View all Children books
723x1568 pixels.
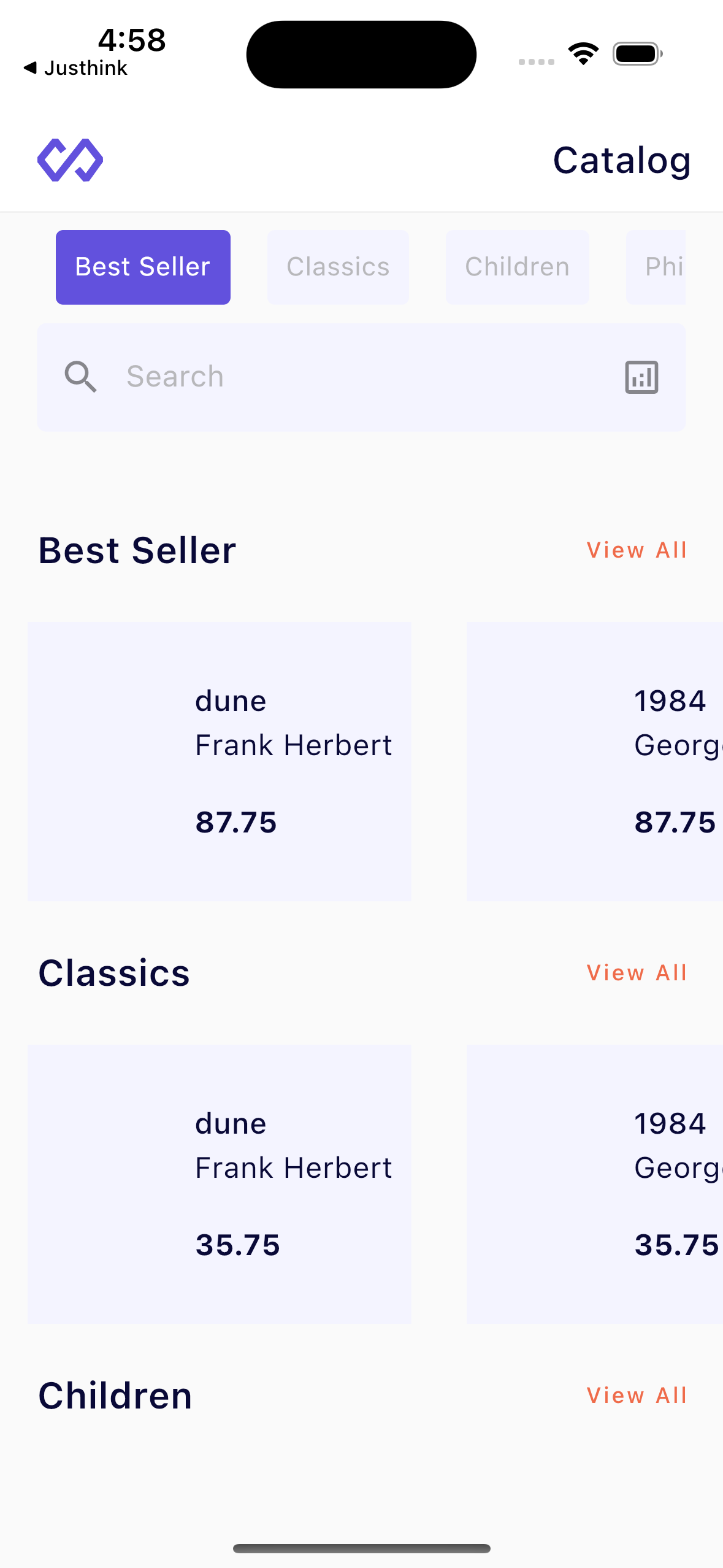pos(637,1396)
